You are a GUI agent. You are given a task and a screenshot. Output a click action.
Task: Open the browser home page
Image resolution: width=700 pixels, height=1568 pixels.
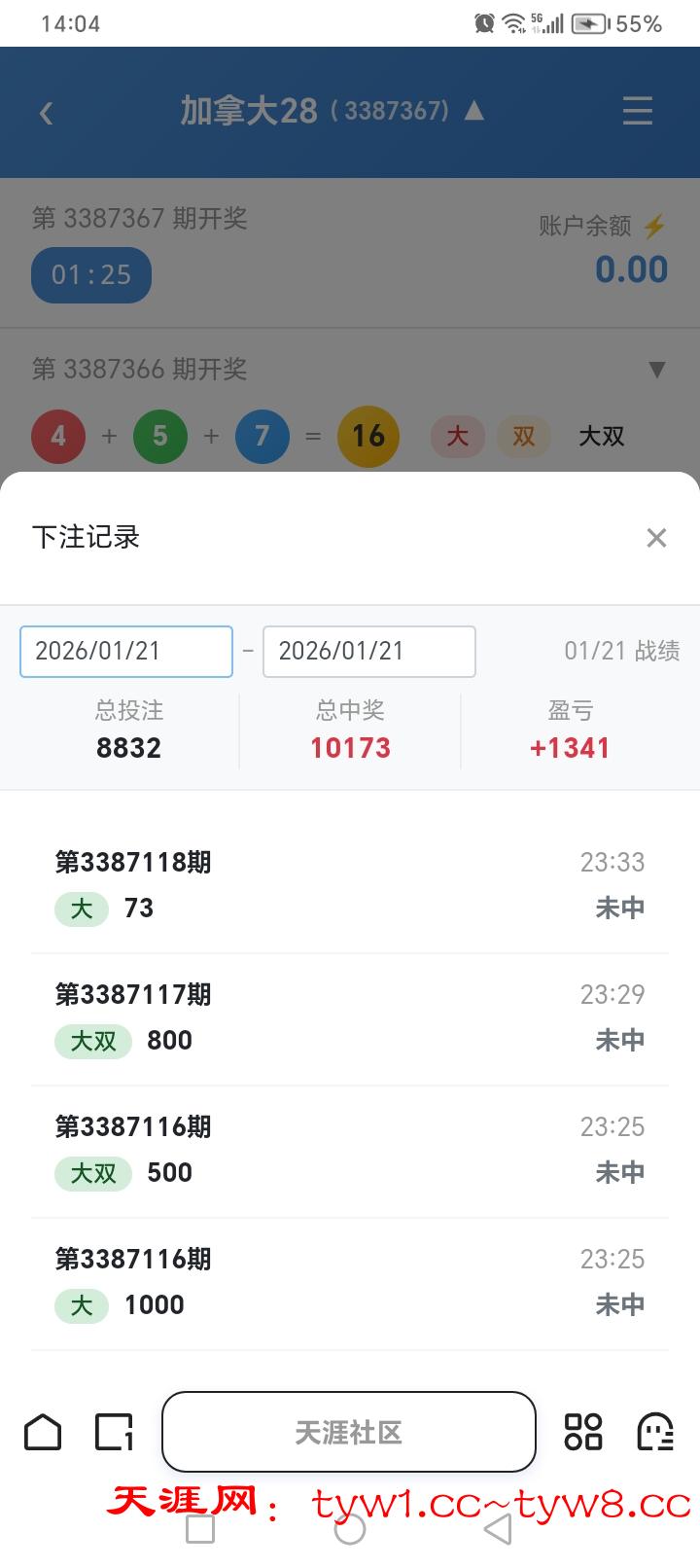pyautogui.click(x=43, y=1433)
